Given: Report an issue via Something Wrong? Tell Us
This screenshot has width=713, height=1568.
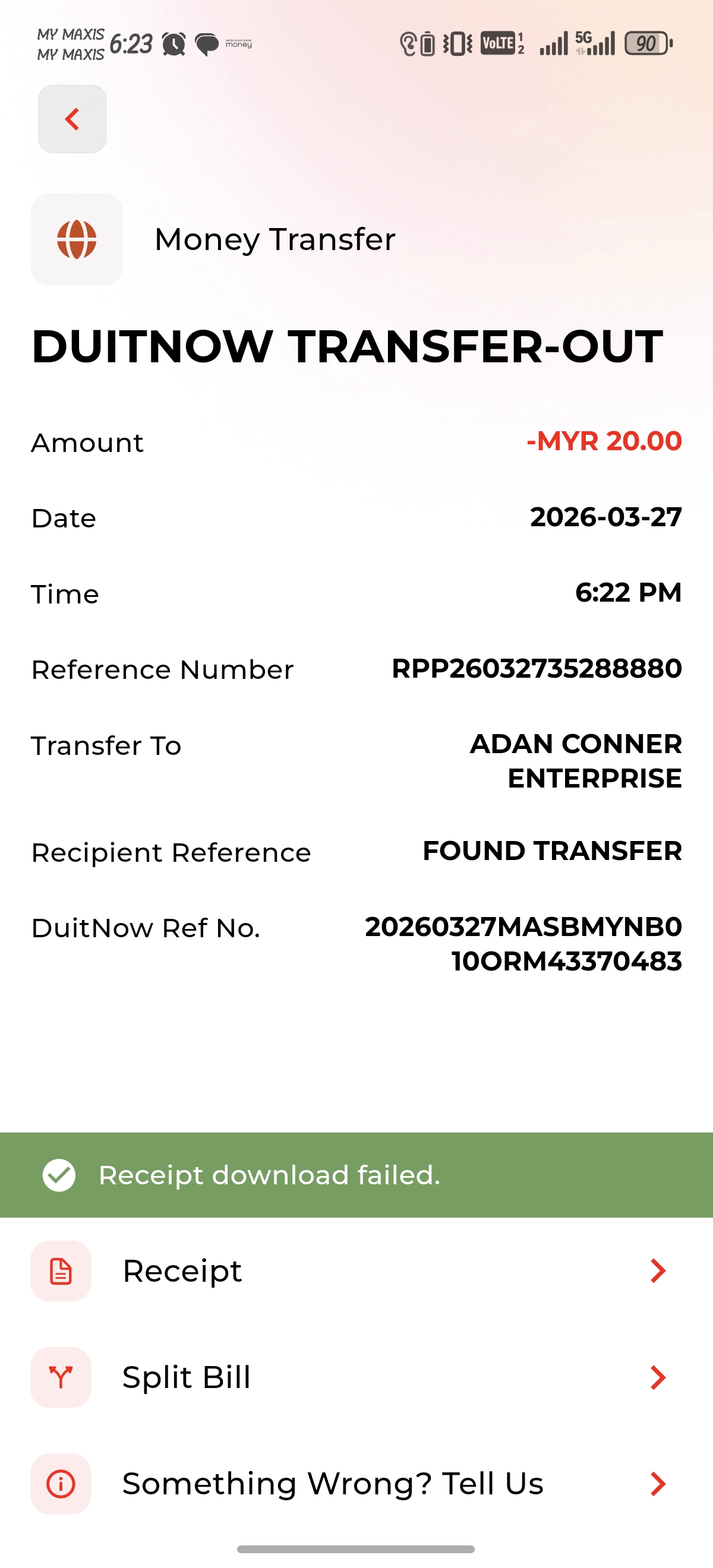Looking at the screenshot, I should pos(355,1484).
